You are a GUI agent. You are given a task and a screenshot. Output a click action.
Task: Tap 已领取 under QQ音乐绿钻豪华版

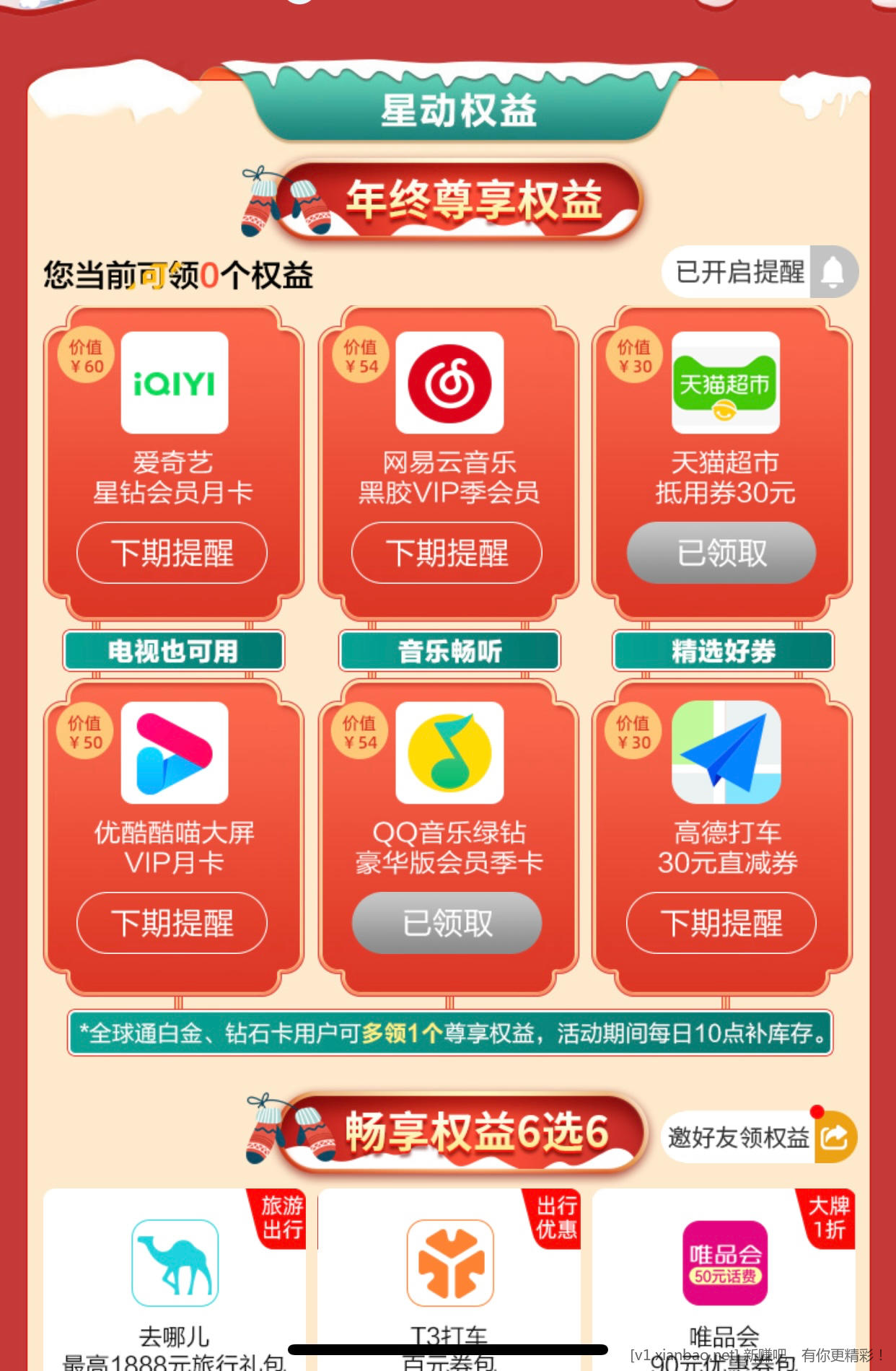pos(447,923)
